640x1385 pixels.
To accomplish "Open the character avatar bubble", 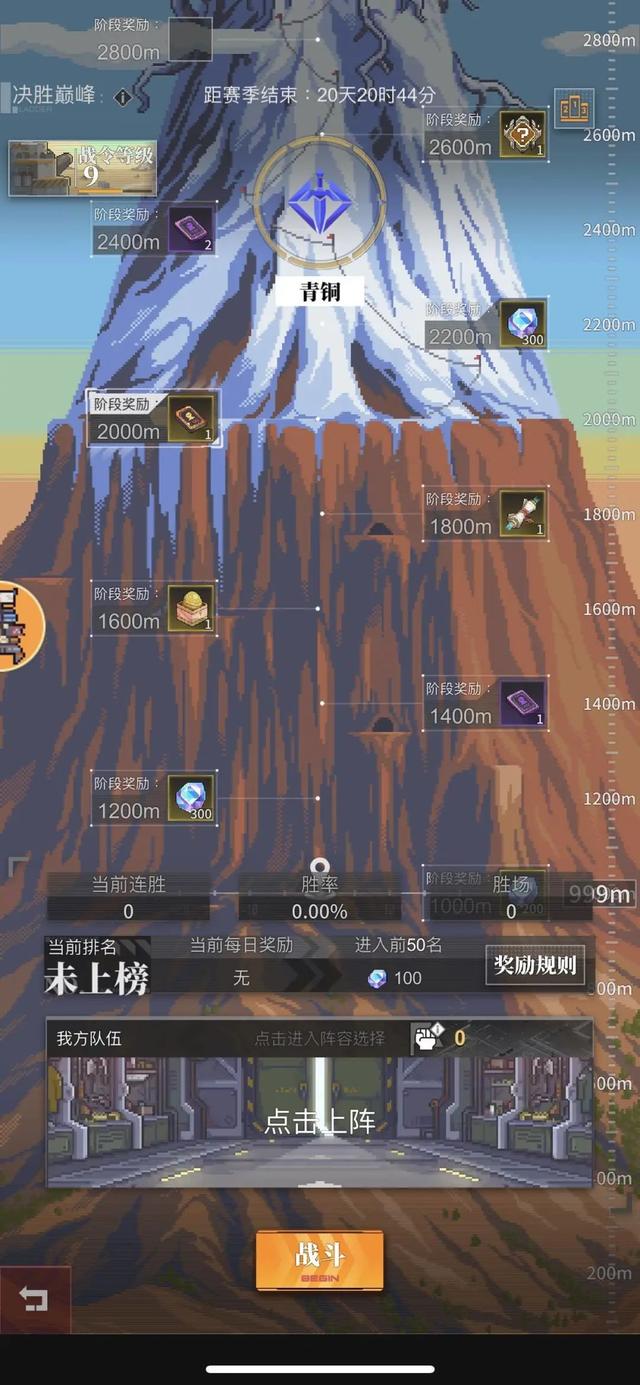I will 16,626.
